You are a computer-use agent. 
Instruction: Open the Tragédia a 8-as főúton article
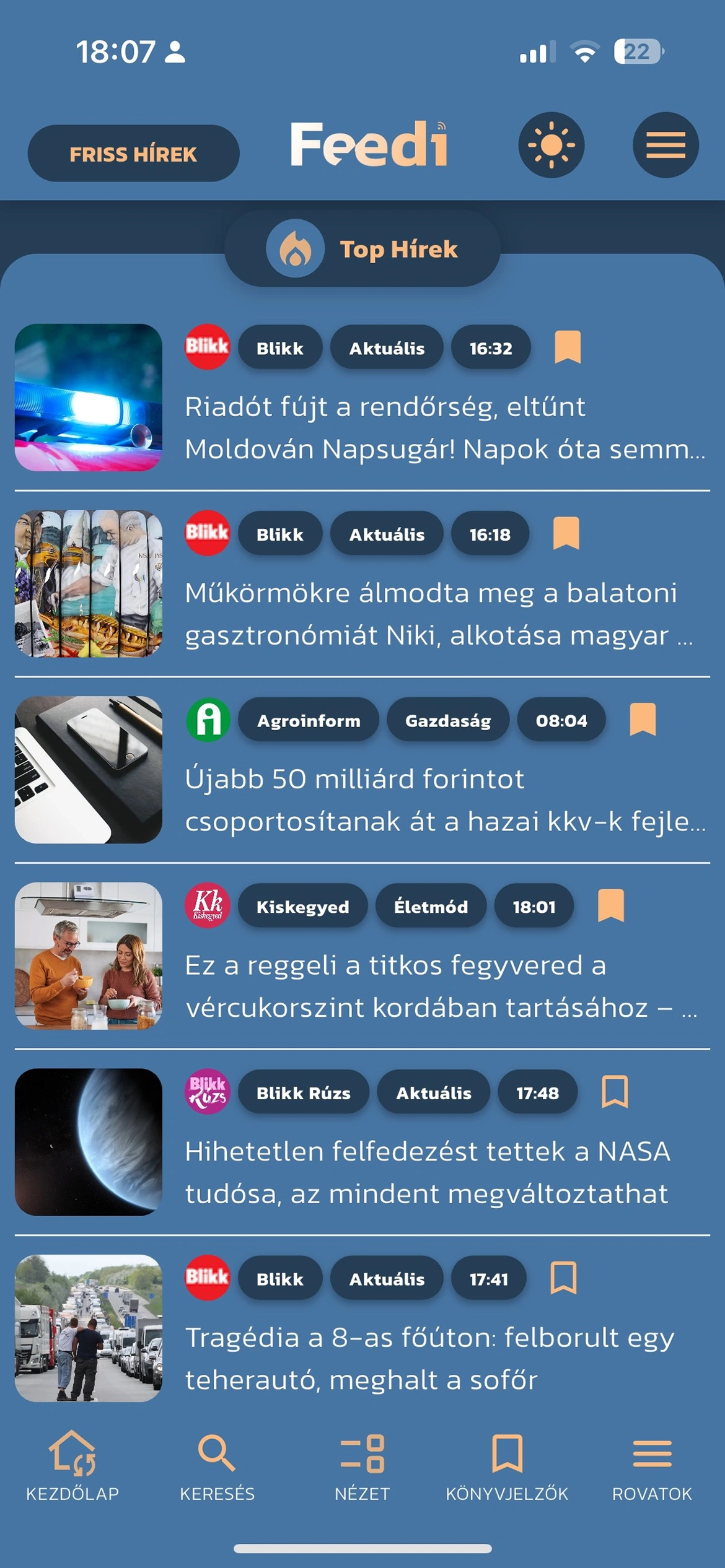coord(429,1358)
